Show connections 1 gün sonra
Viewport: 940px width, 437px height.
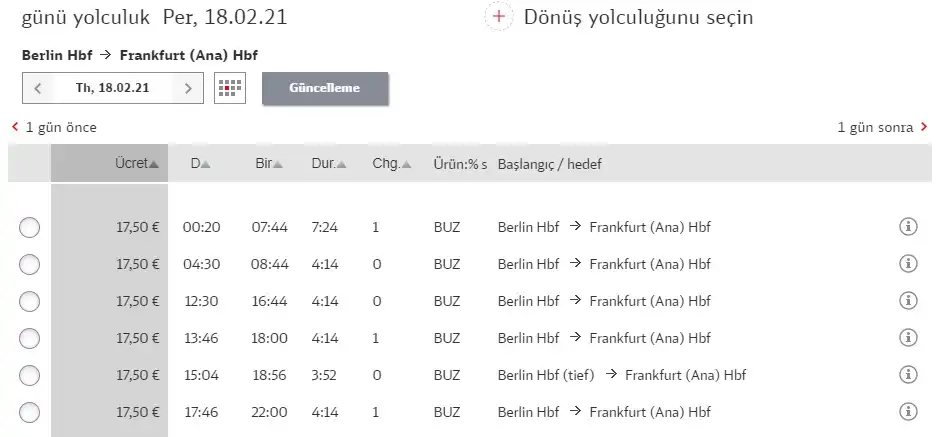[880, 127]
